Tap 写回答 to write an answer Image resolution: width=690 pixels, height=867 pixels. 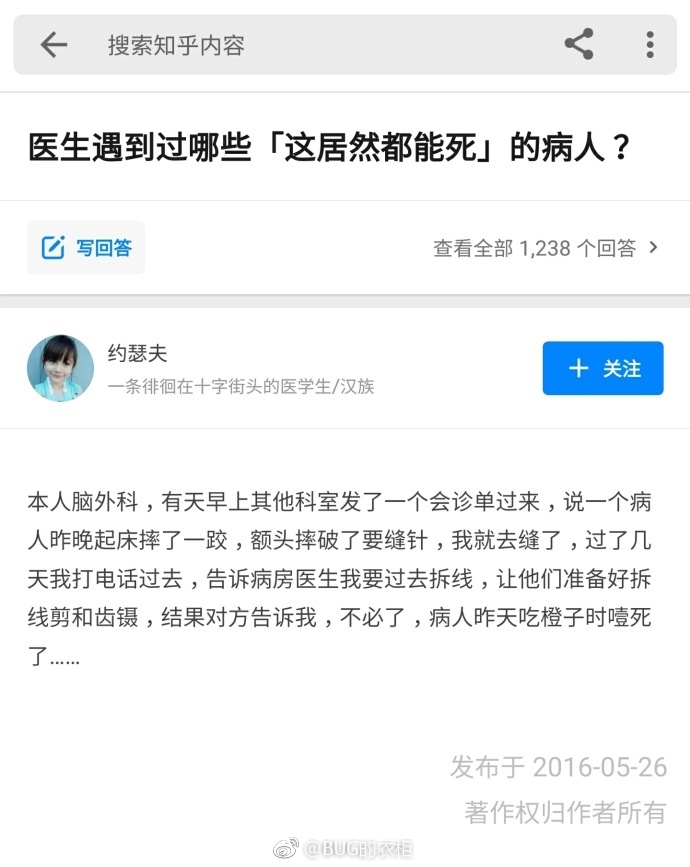pyautogui.click(x=87, y=248)
